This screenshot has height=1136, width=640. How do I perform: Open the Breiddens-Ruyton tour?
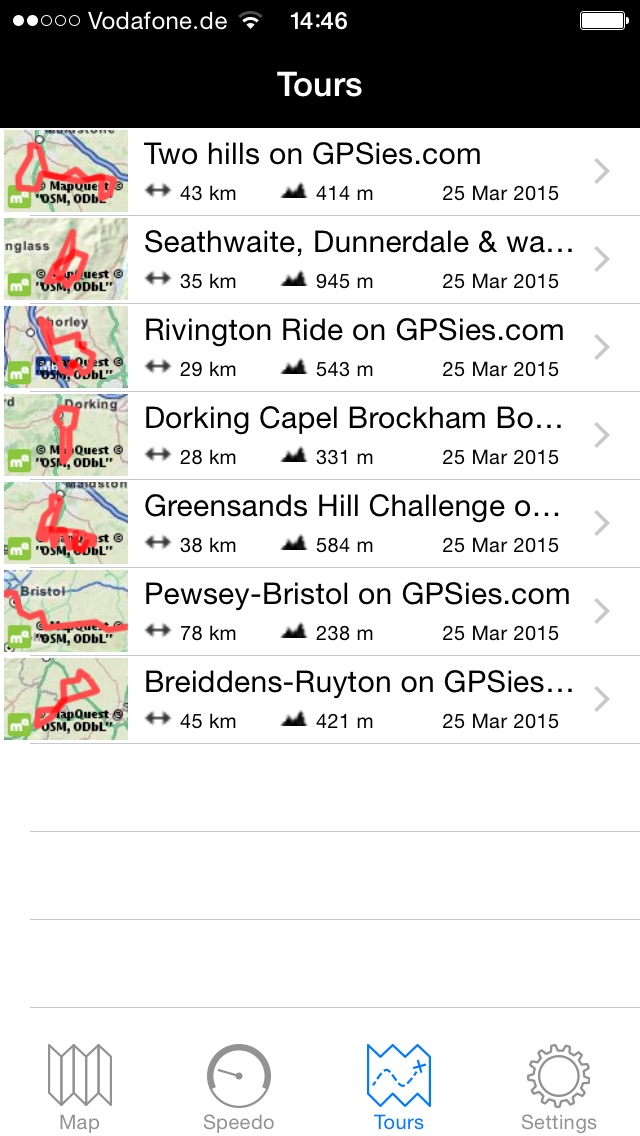(x=320, y=700)
